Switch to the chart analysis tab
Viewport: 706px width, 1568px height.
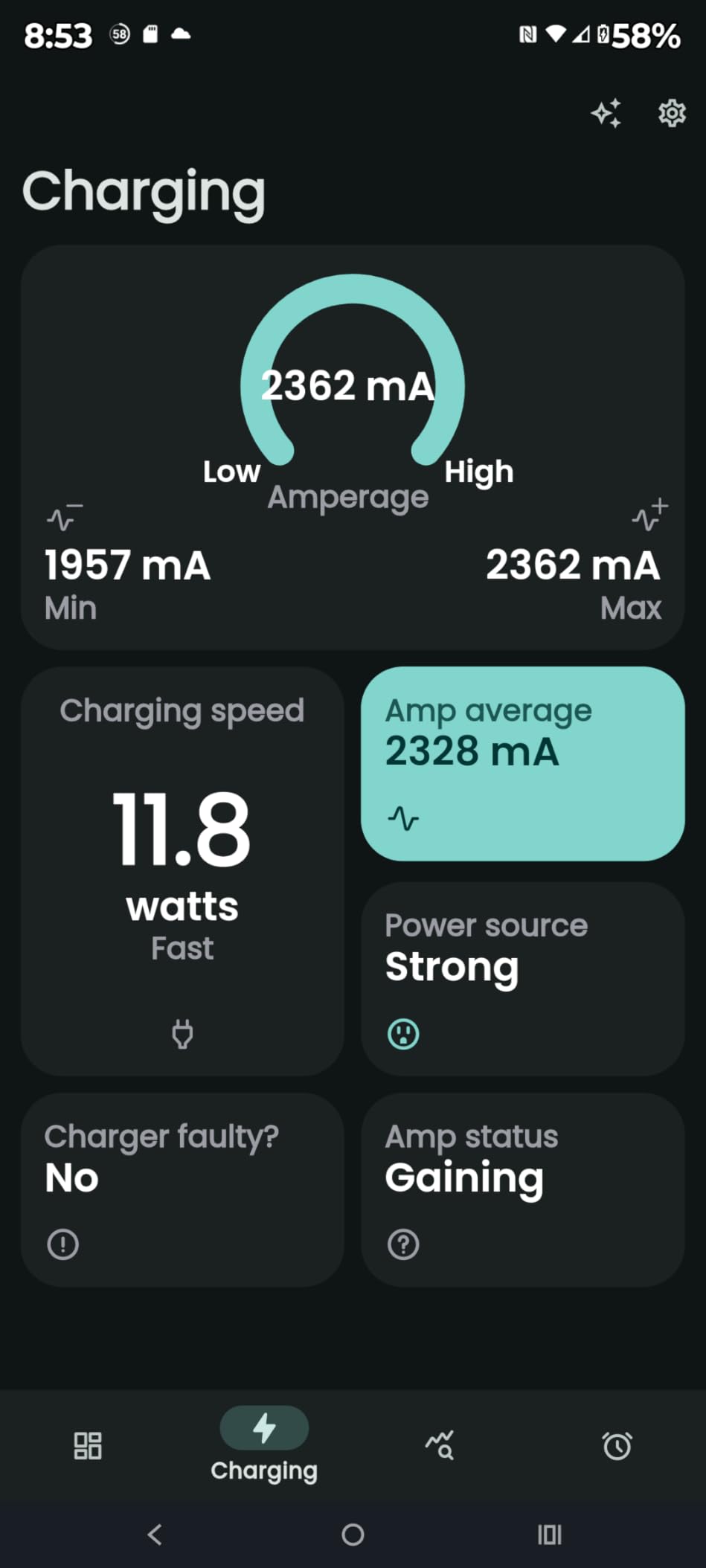tap(440, 1445)
